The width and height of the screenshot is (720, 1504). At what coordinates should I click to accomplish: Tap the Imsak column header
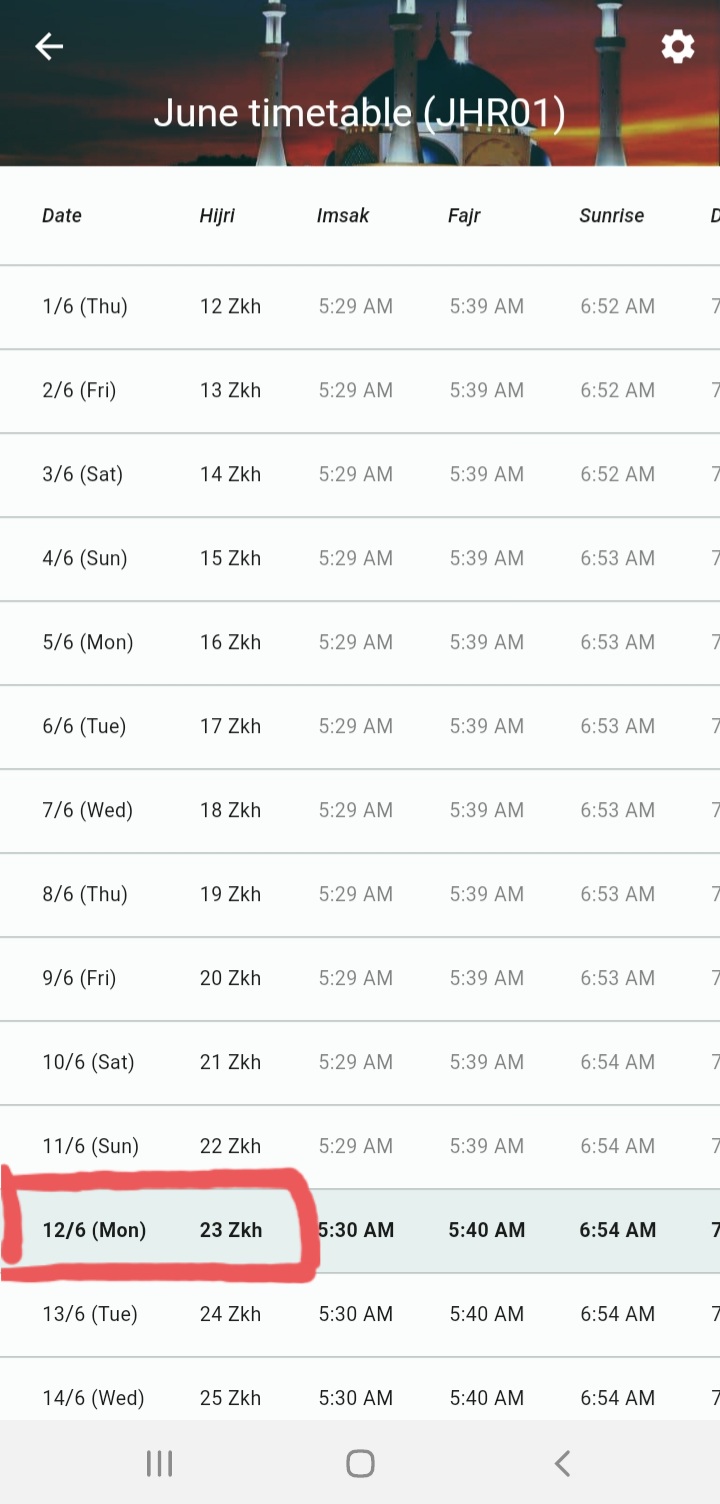[x=343, y=215]
